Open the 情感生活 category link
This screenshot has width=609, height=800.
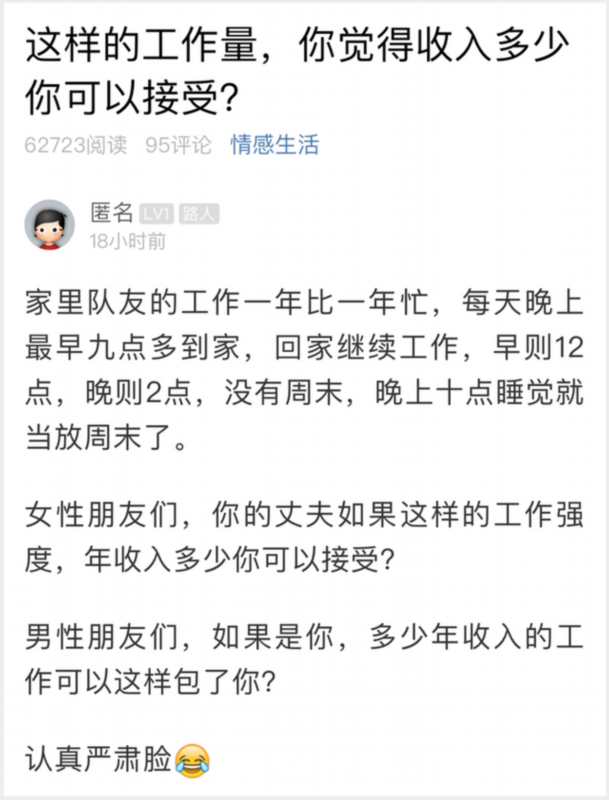point(275,145)
